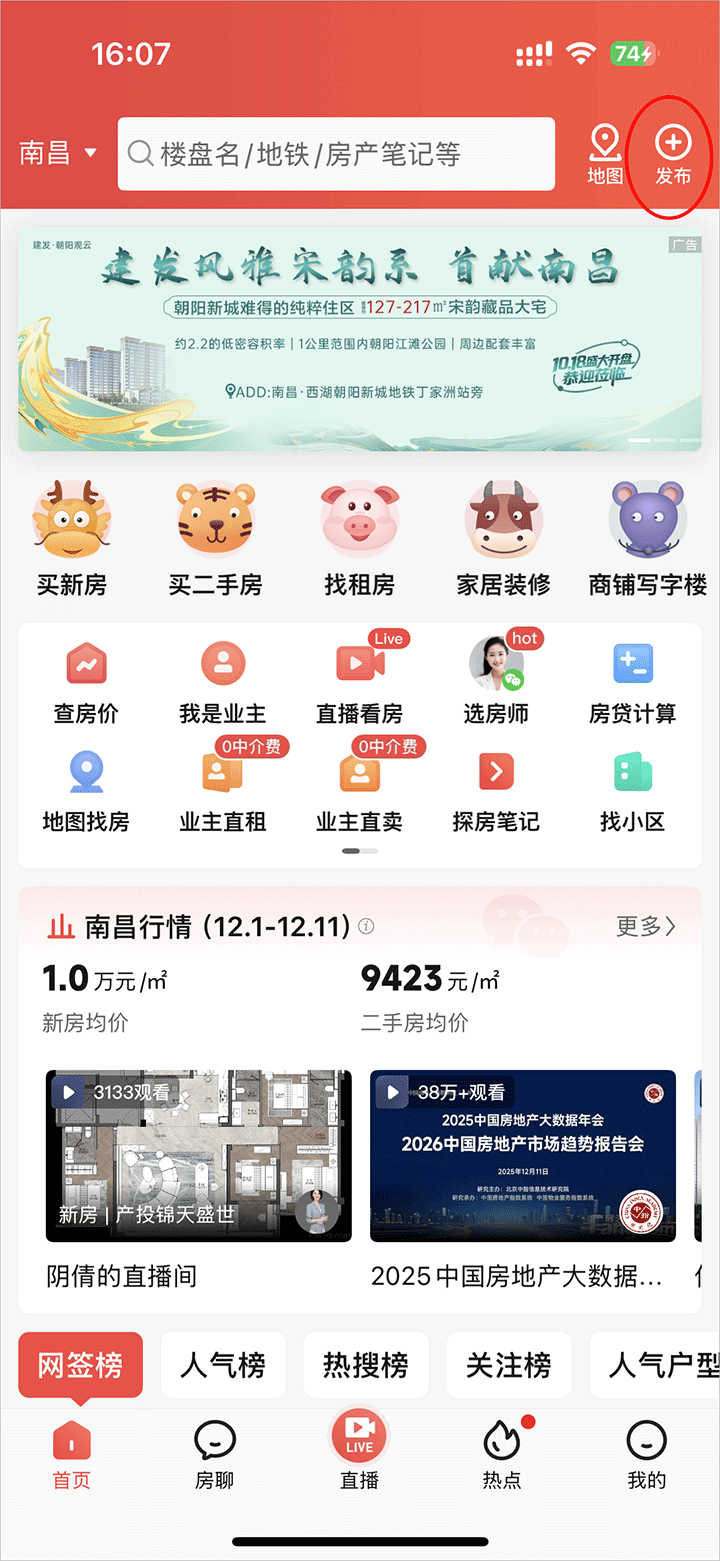
Task: Tap the 发布 publish button
Action: pos(673,156)
